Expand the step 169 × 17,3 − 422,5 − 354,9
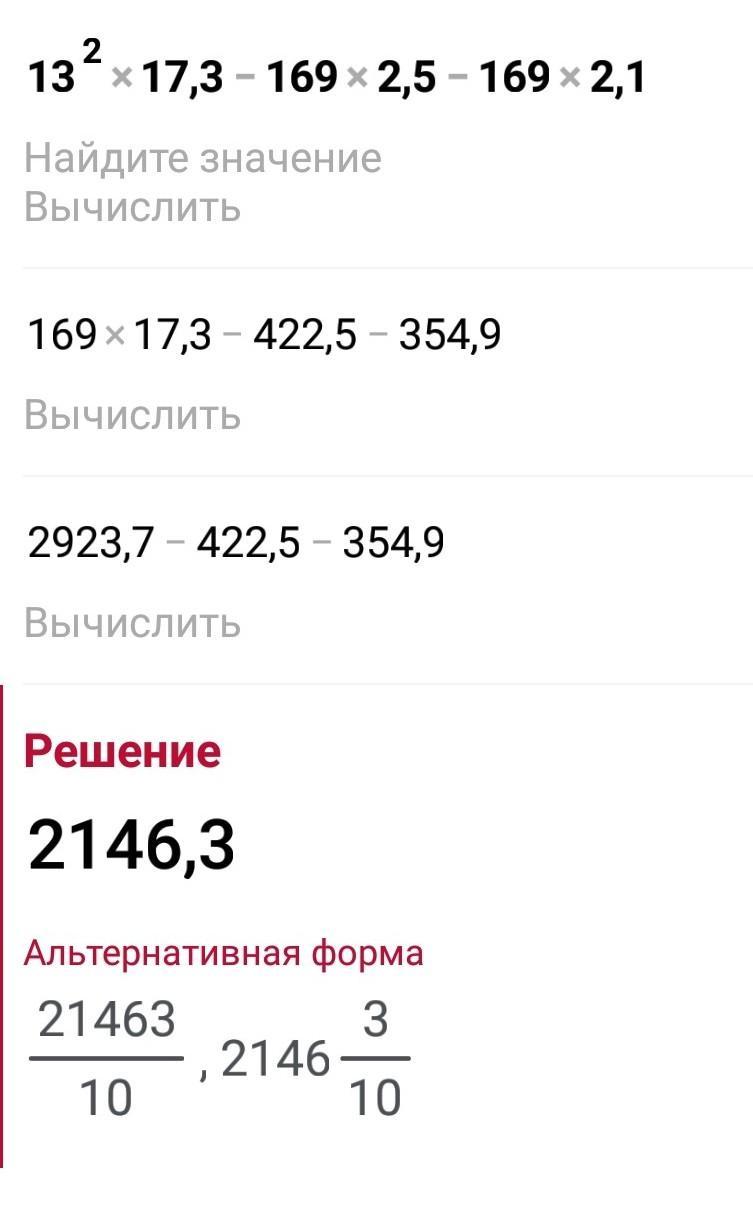The height and width of the screenshot is (1226, 753). tap(376, 372)
